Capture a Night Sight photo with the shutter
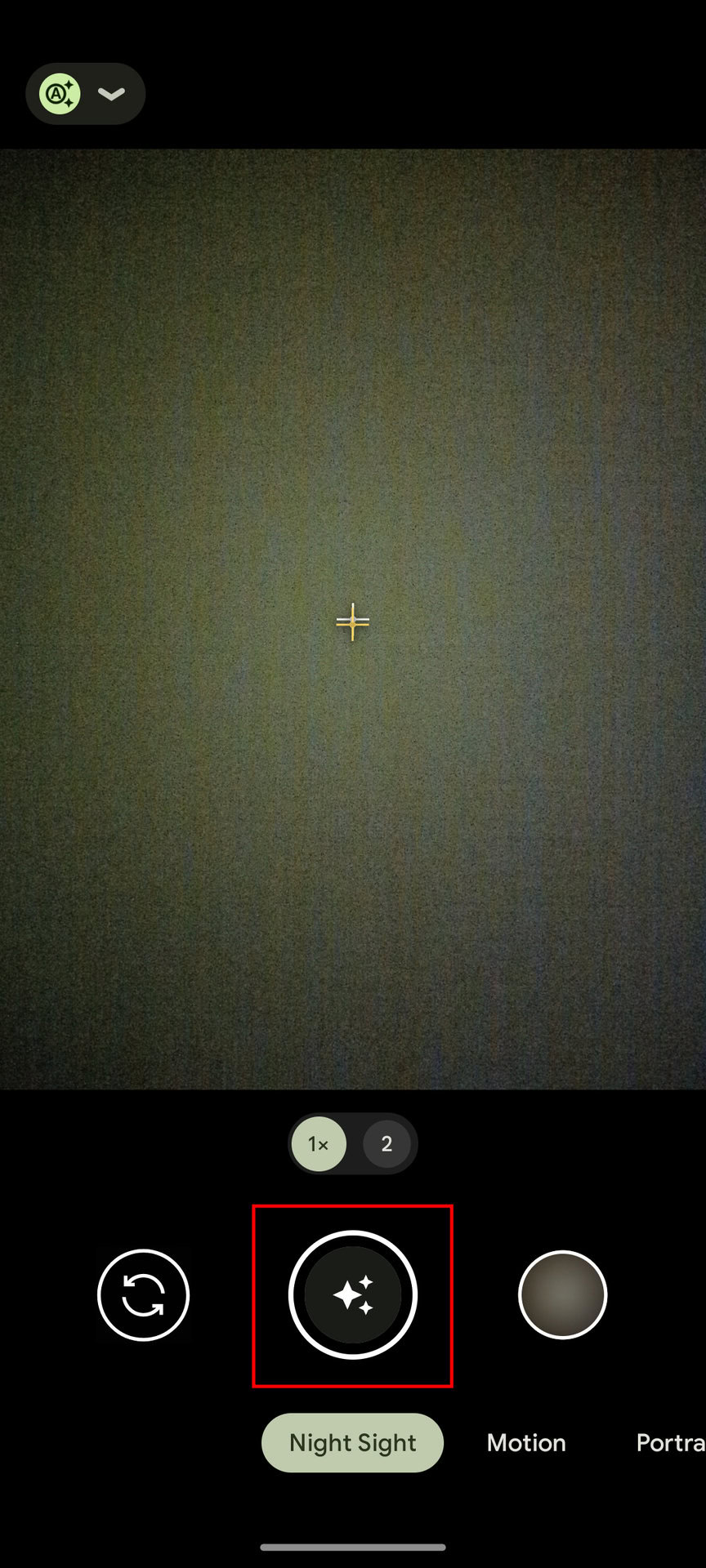Viewport: 706px width, 1568px height. [353, 1295]
